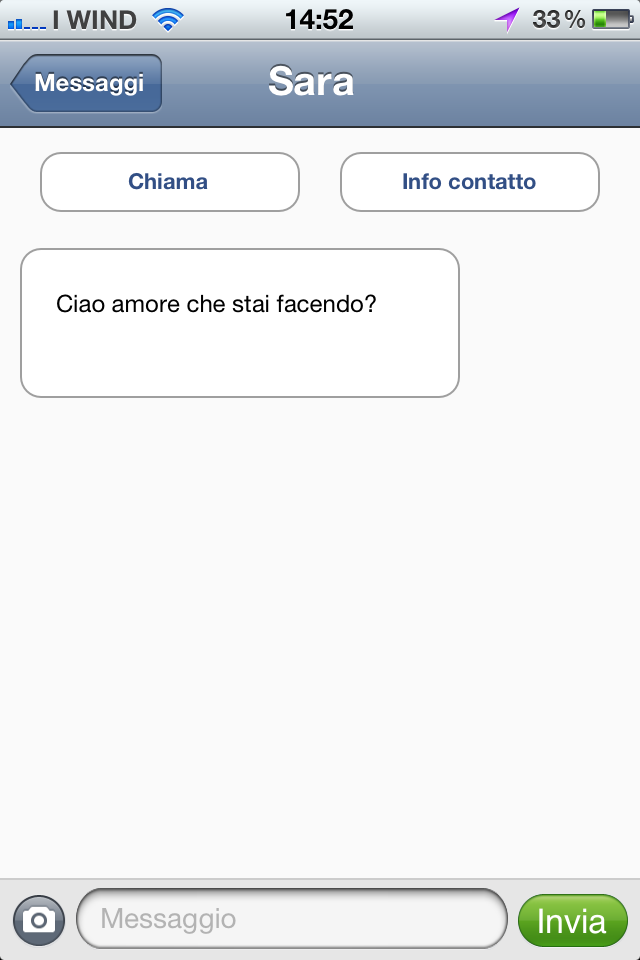Go back to the Messaggi list

tap(87, 83)
